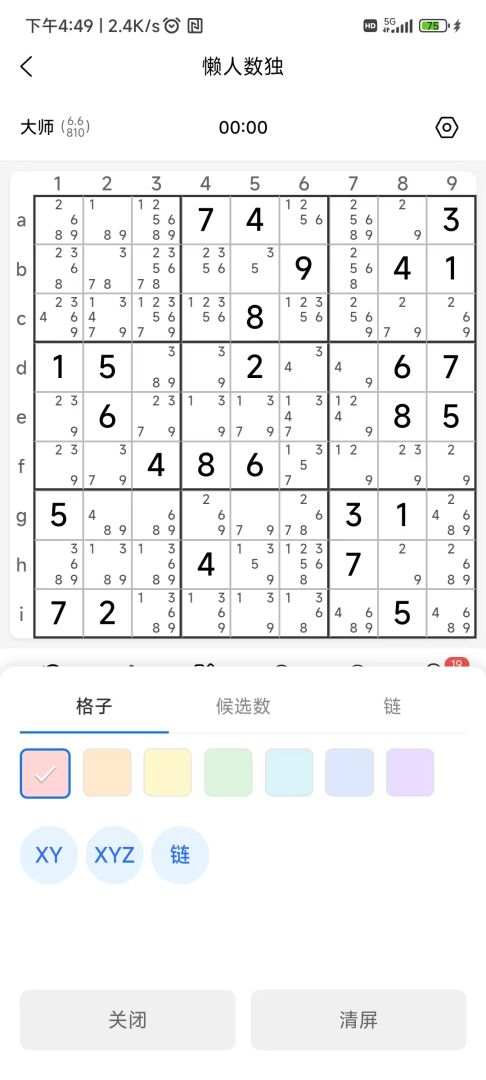Pick the orange color swatch

107,773
